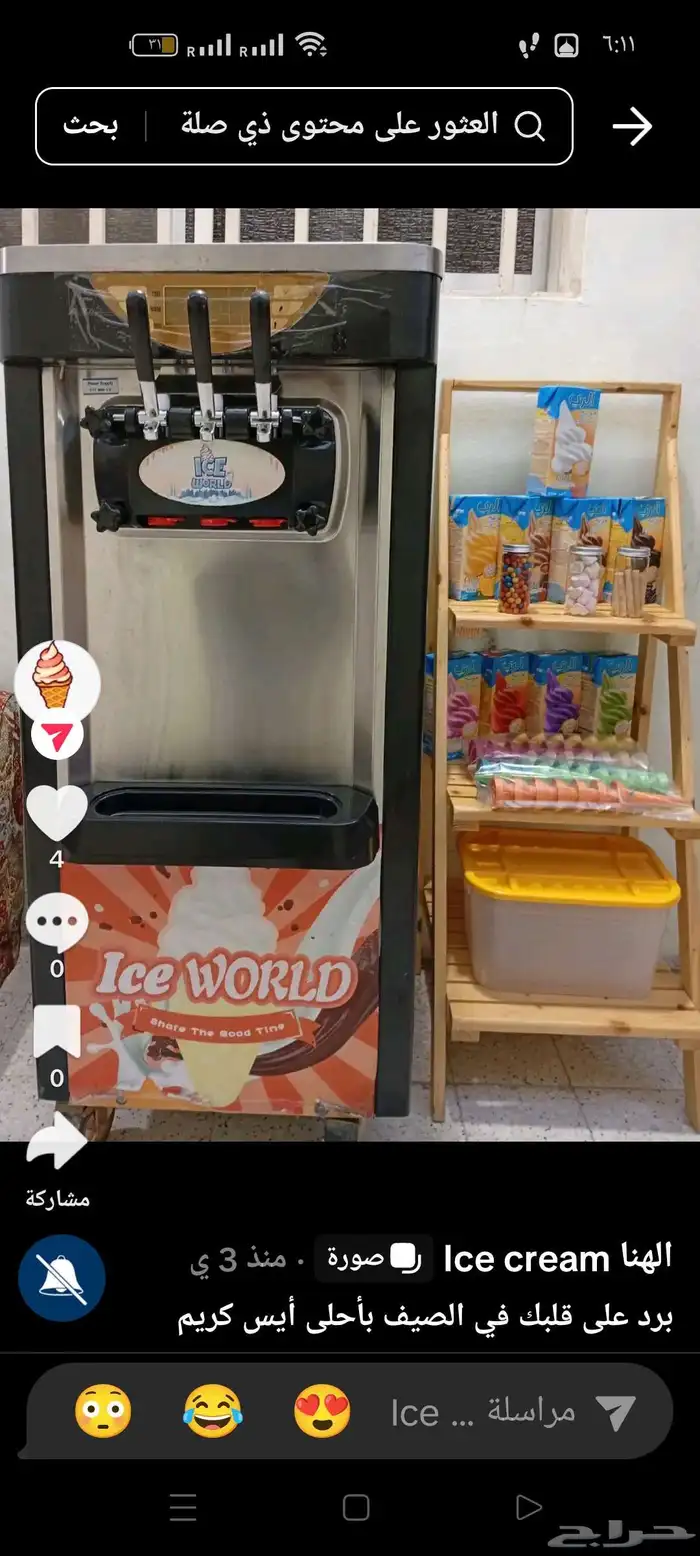Open the recent apps menu
This screenshot has height=1556, width=700.
point(183,1507)
